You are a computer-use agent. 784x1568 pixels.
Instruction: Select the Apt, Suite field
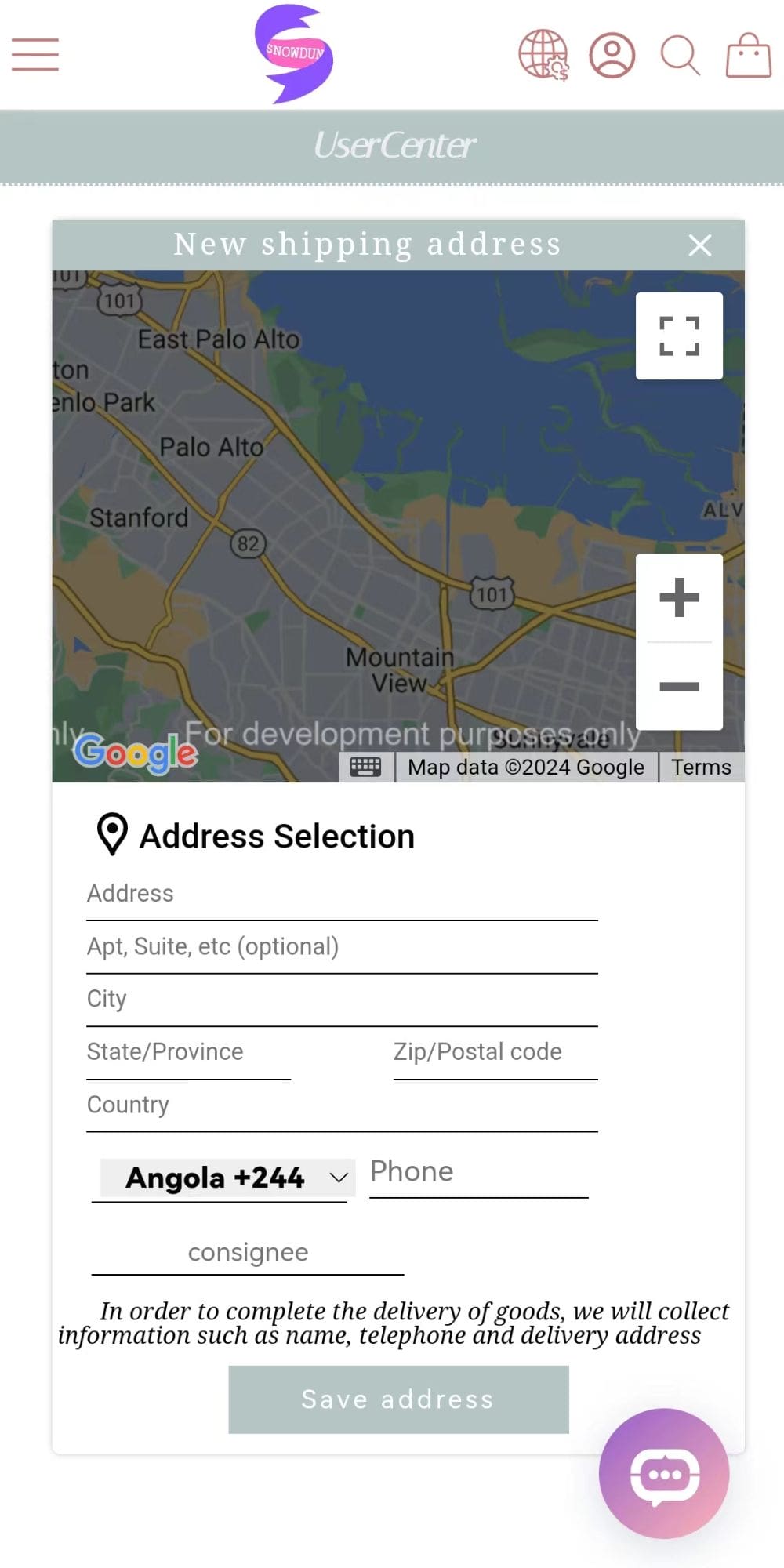[343, 948]
